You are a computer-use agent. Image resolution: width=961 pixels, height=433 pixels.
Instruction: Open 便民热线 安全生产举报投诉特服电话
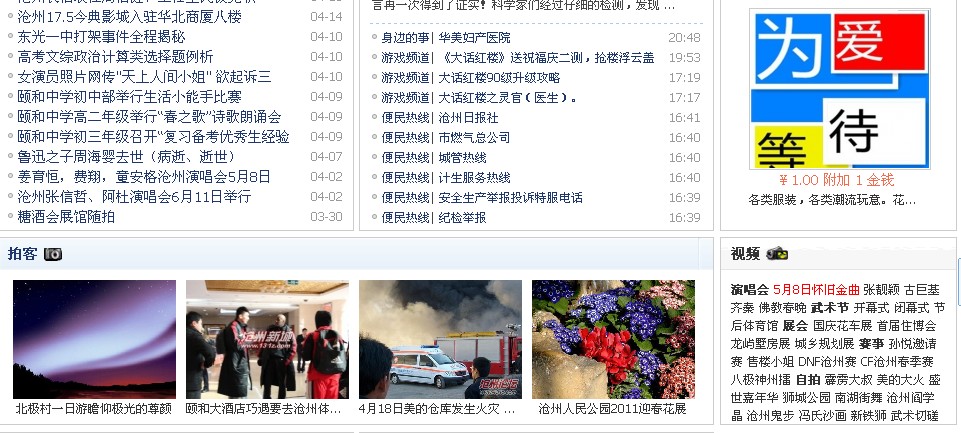pos(482,197)
